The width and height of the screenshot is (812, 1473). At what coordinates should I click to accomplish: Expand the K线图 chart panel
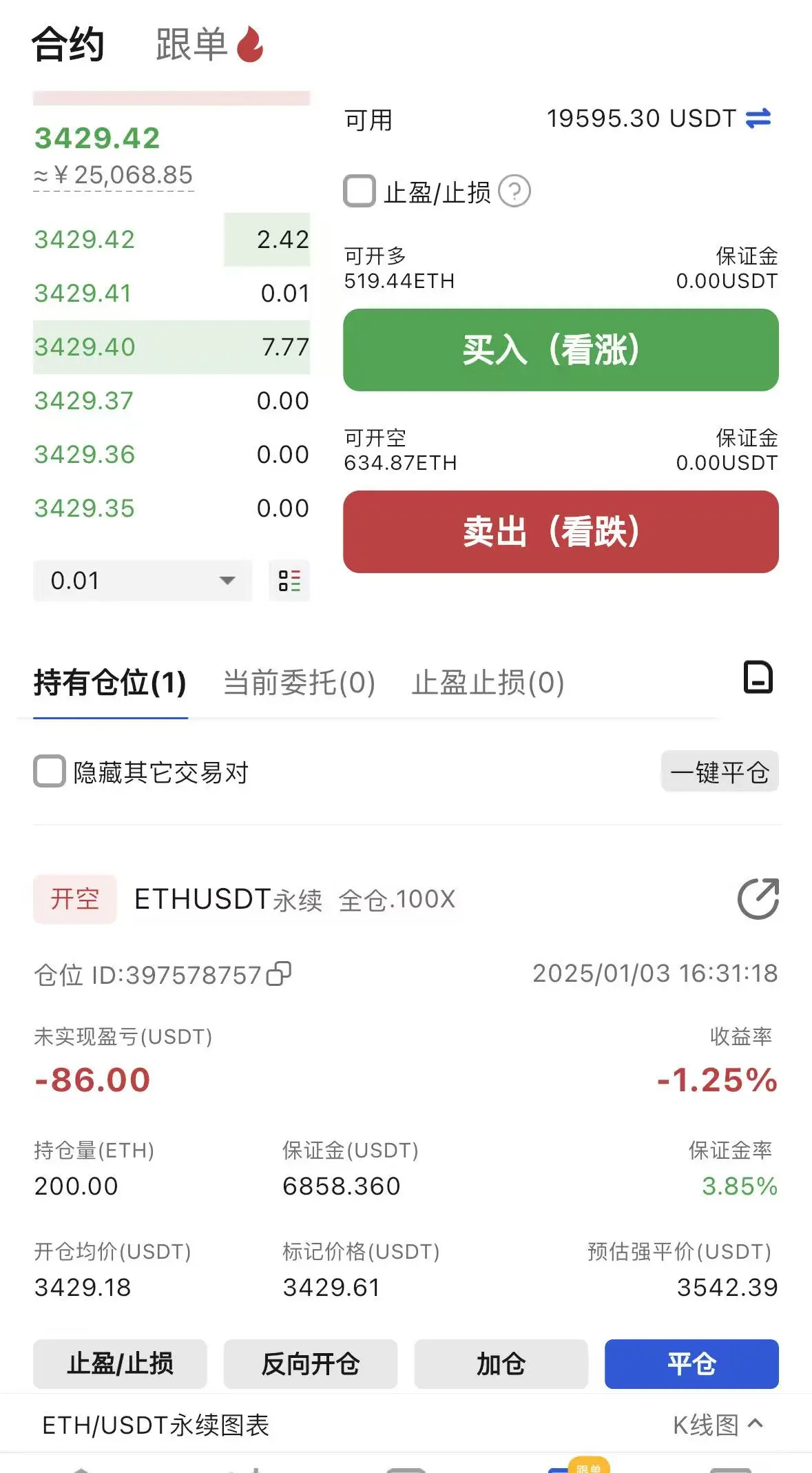pyautogui.click(x=718, y=1425)
